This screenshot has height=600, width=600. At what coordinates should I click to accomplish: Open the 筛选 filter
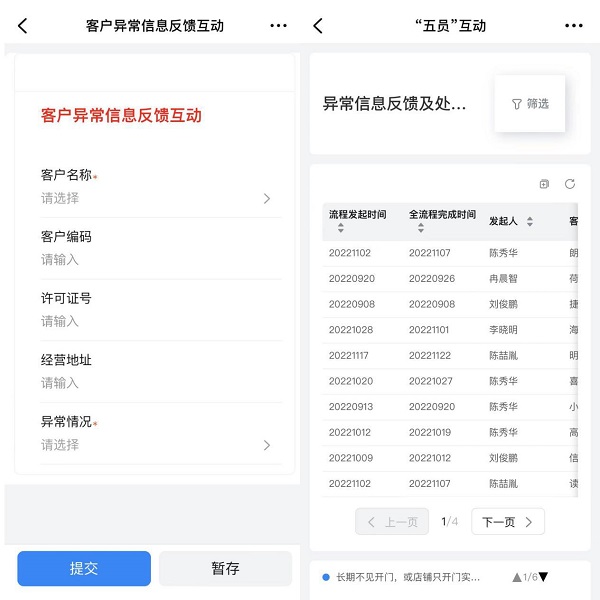tap(530, 103)
